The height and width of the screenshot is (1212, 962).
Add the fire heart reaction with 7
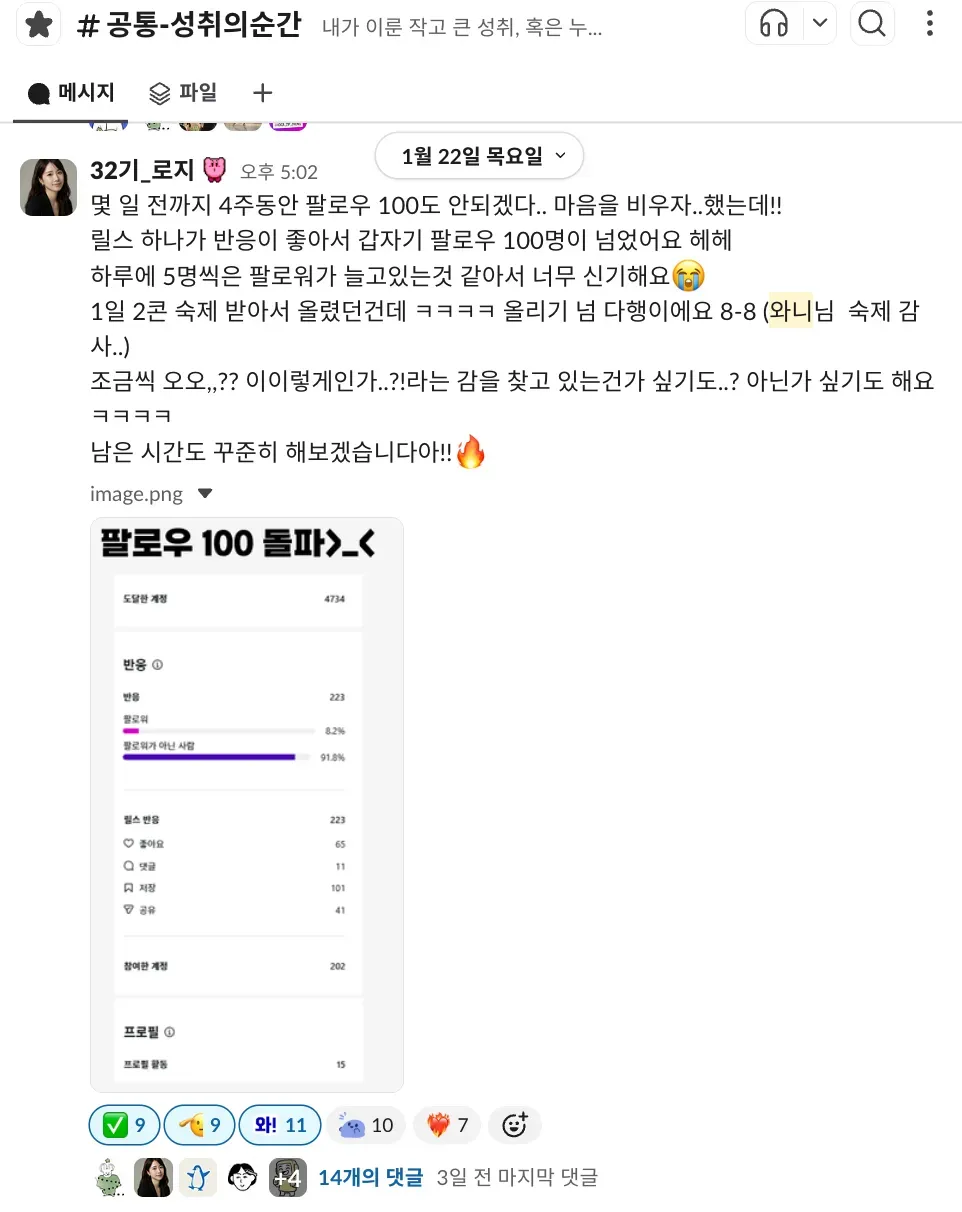[x=449, y=1125]
